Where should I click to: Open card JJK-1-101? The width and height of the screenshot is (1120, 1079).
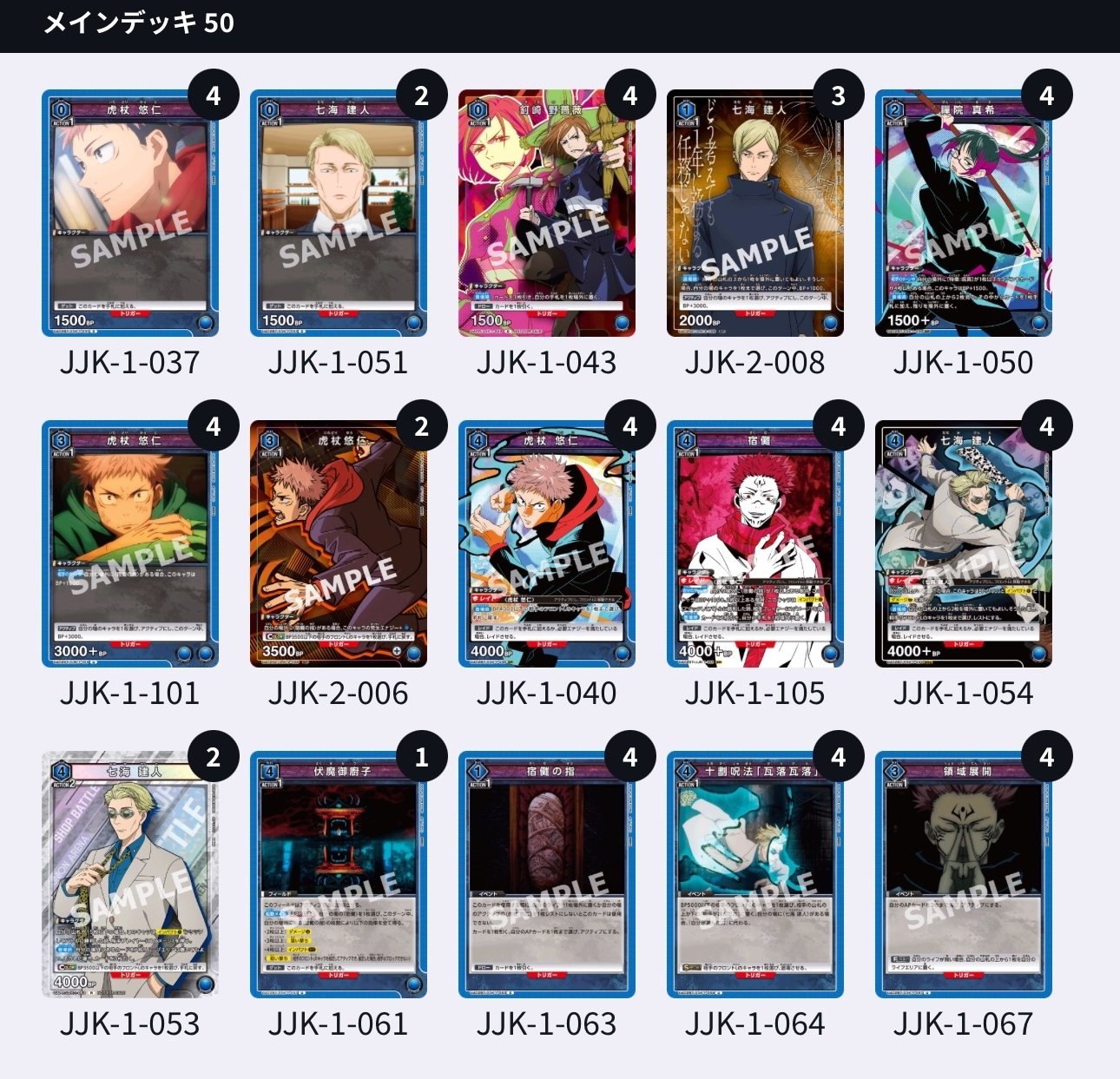coord(130,544)
